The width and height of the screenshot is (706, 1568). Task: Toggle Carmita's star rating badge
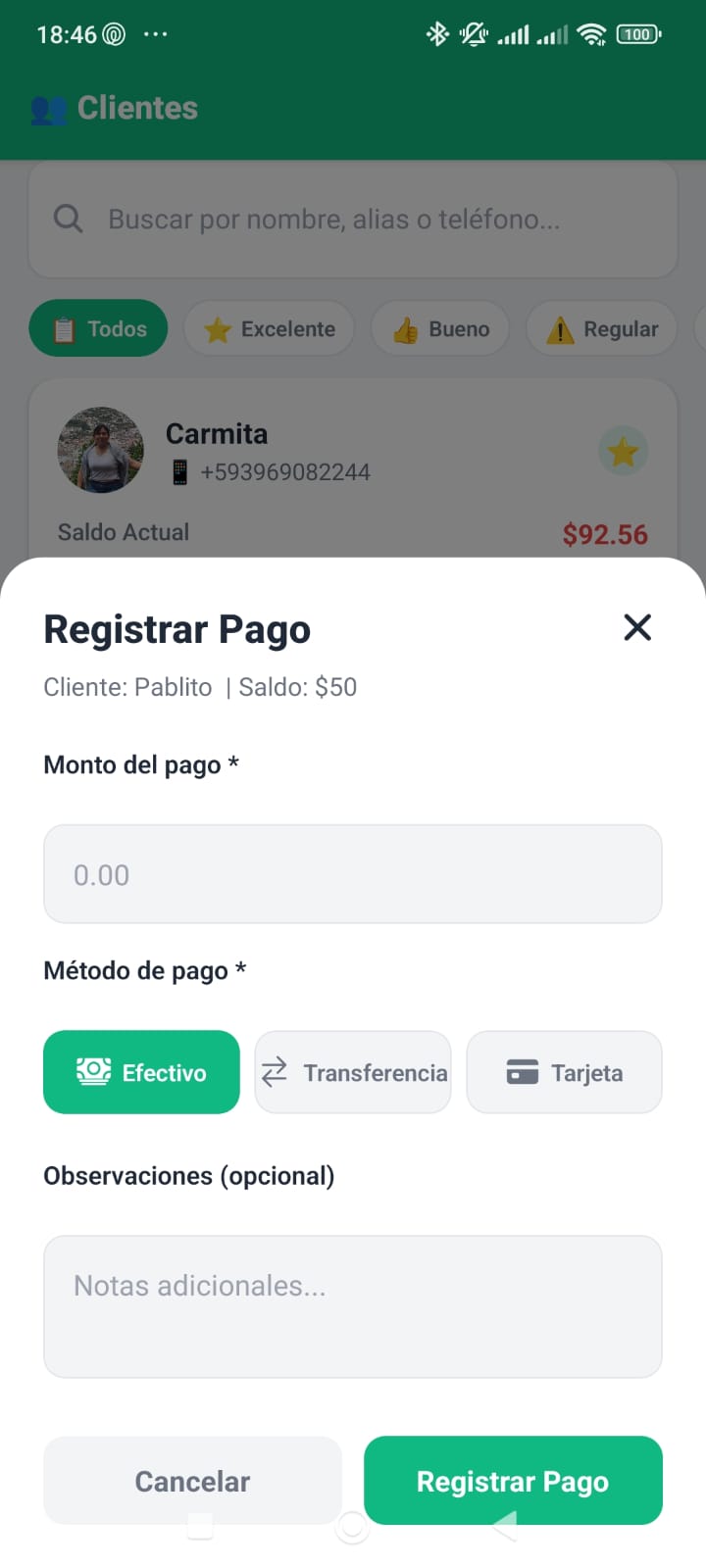(623, 451)
